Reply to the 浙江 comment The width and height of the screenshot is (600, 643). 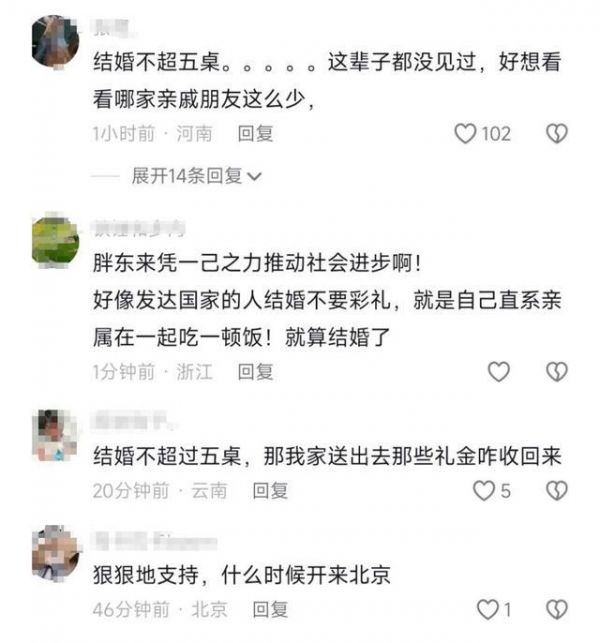click(x=255, y=372)
